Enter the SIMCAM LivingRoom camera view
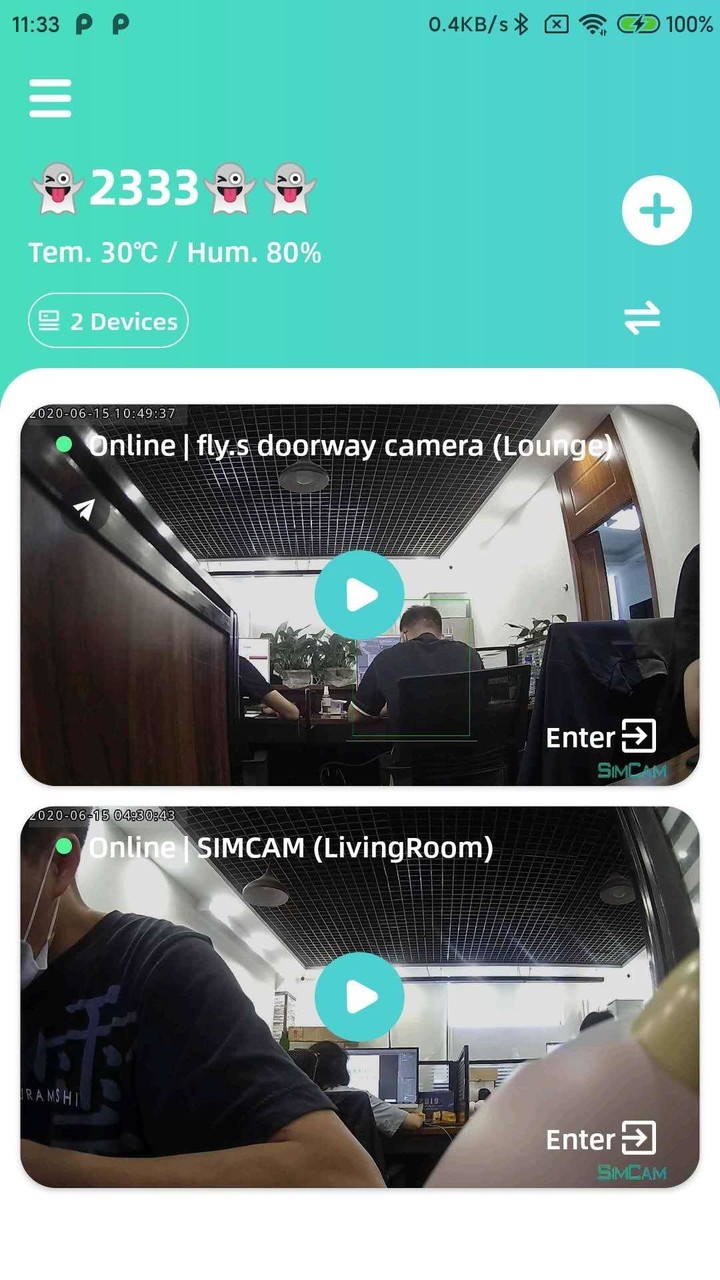The width and height of the screenshot is (720, 1280). pos(601,1139)
